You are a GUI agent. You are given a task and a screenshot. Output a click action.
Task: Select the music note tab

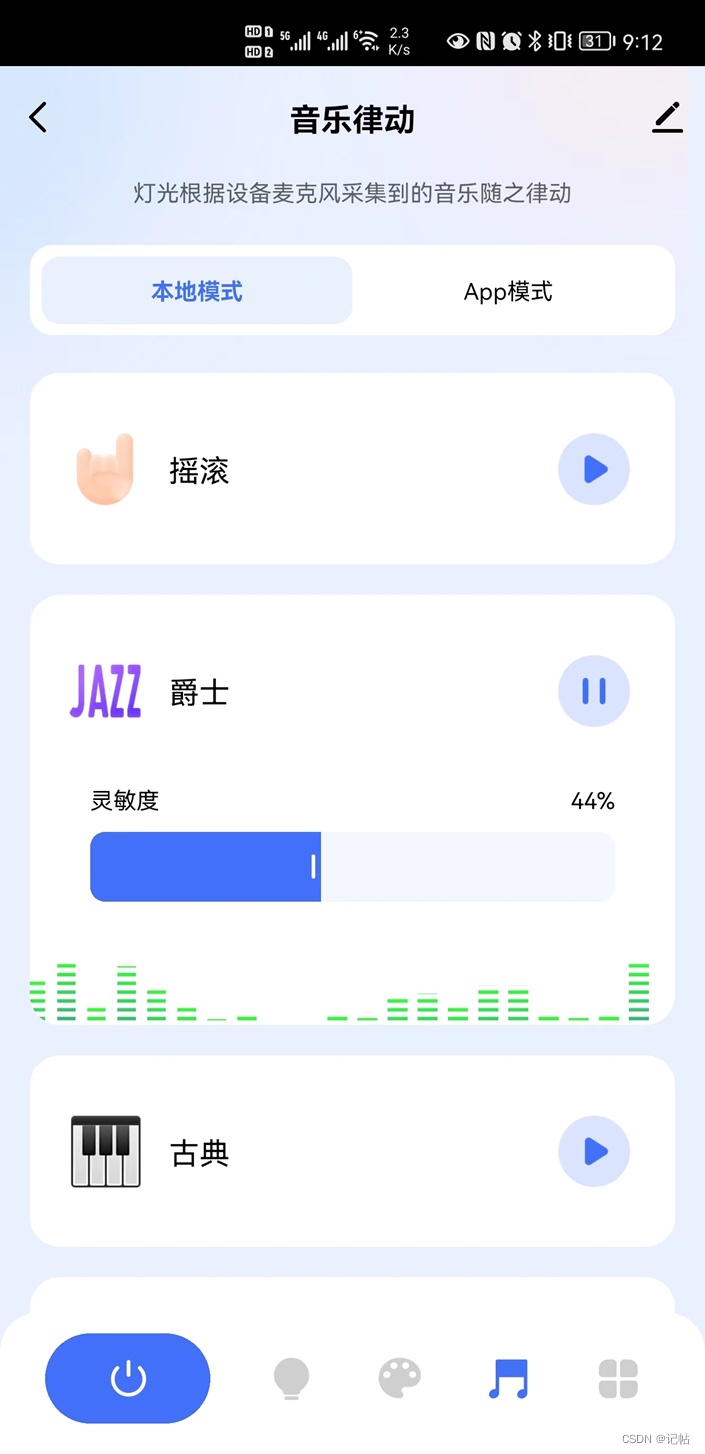click(508, 1378)
